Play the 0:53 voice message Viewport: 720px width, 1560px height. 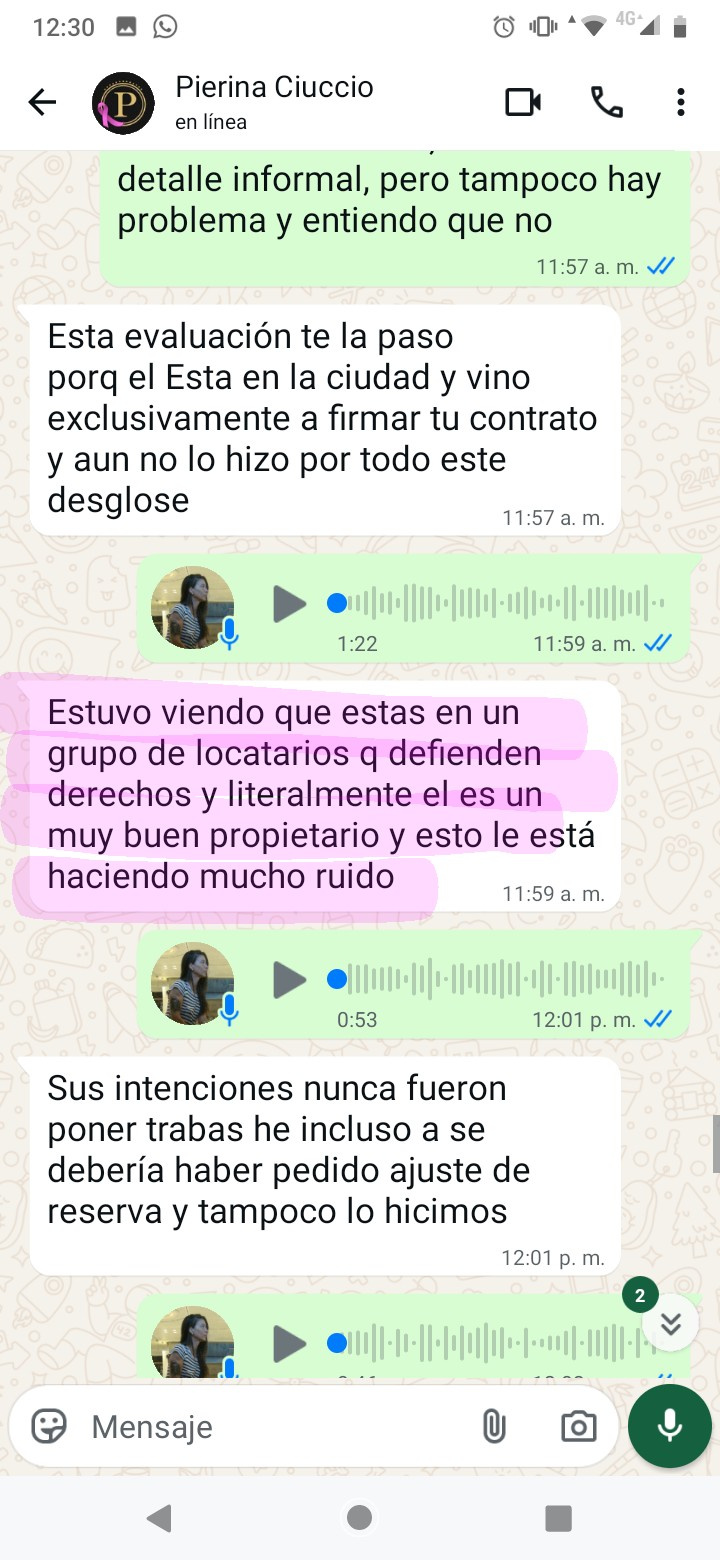(290, 980)
